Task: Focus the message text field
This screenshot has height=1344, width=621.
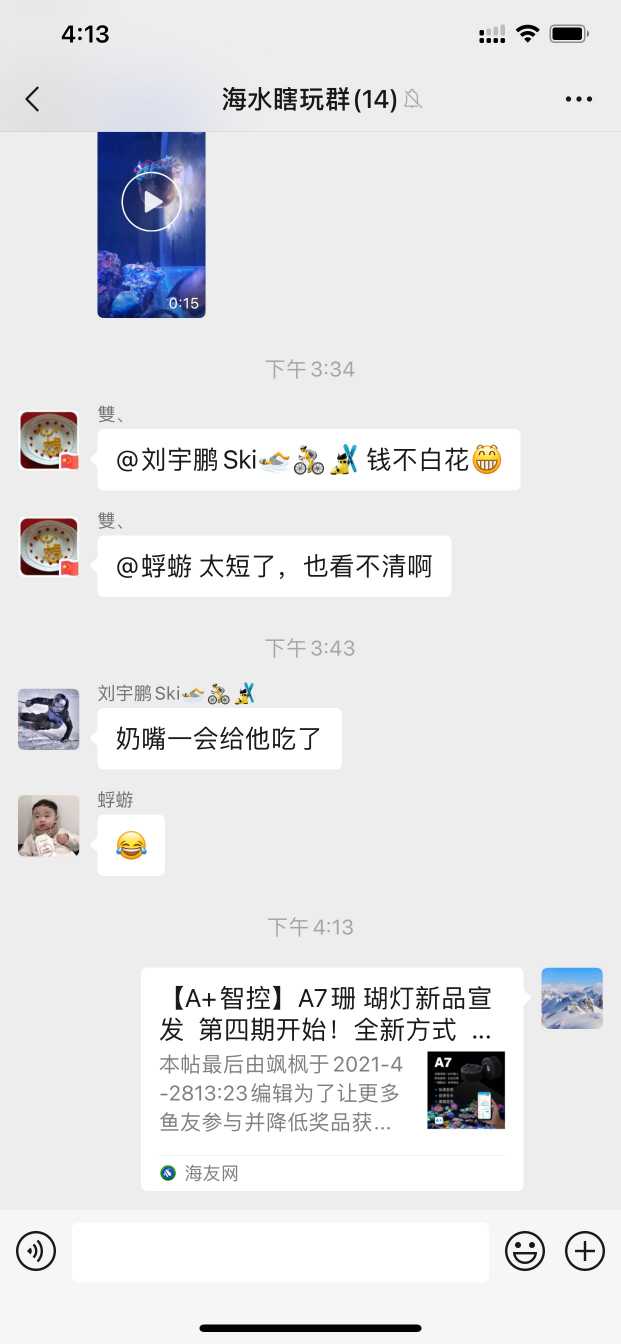Action: [x=280, y=1251]
